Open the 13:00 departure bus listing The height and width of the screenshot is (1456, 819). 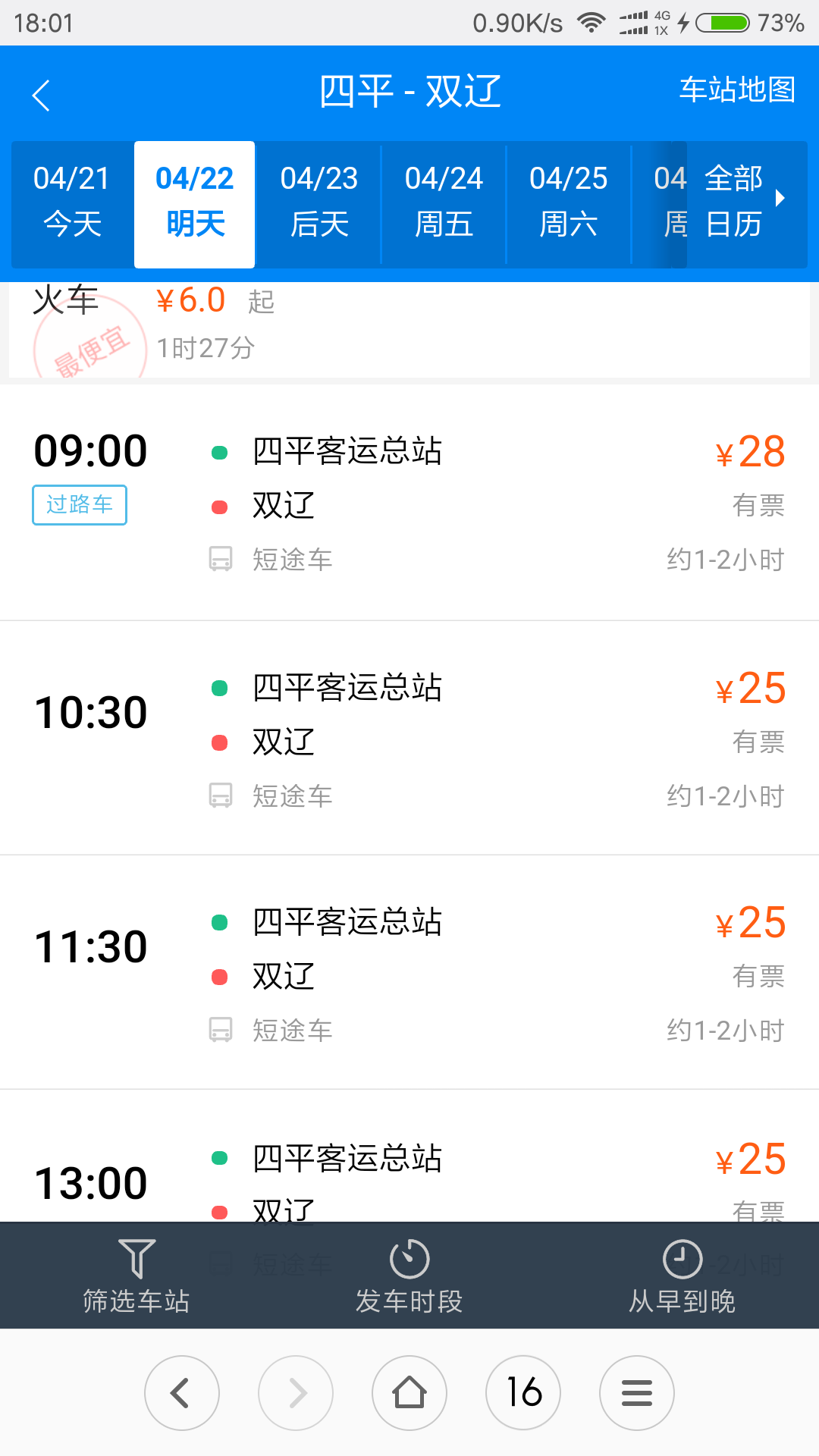(409, 1156)
